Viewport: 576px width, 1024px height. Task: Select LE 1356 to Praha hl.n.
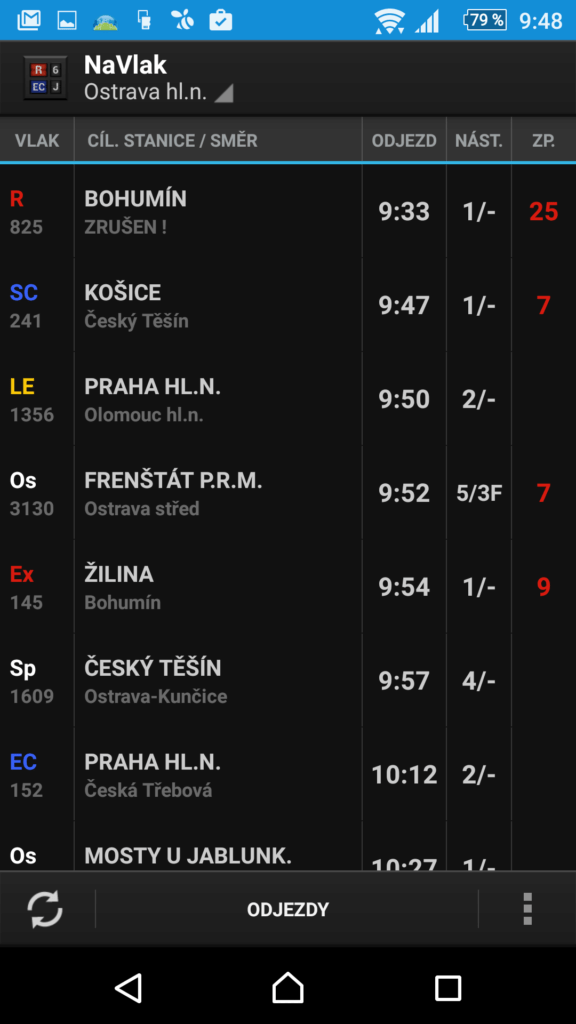pyautogui.click(x=288, y=400)
